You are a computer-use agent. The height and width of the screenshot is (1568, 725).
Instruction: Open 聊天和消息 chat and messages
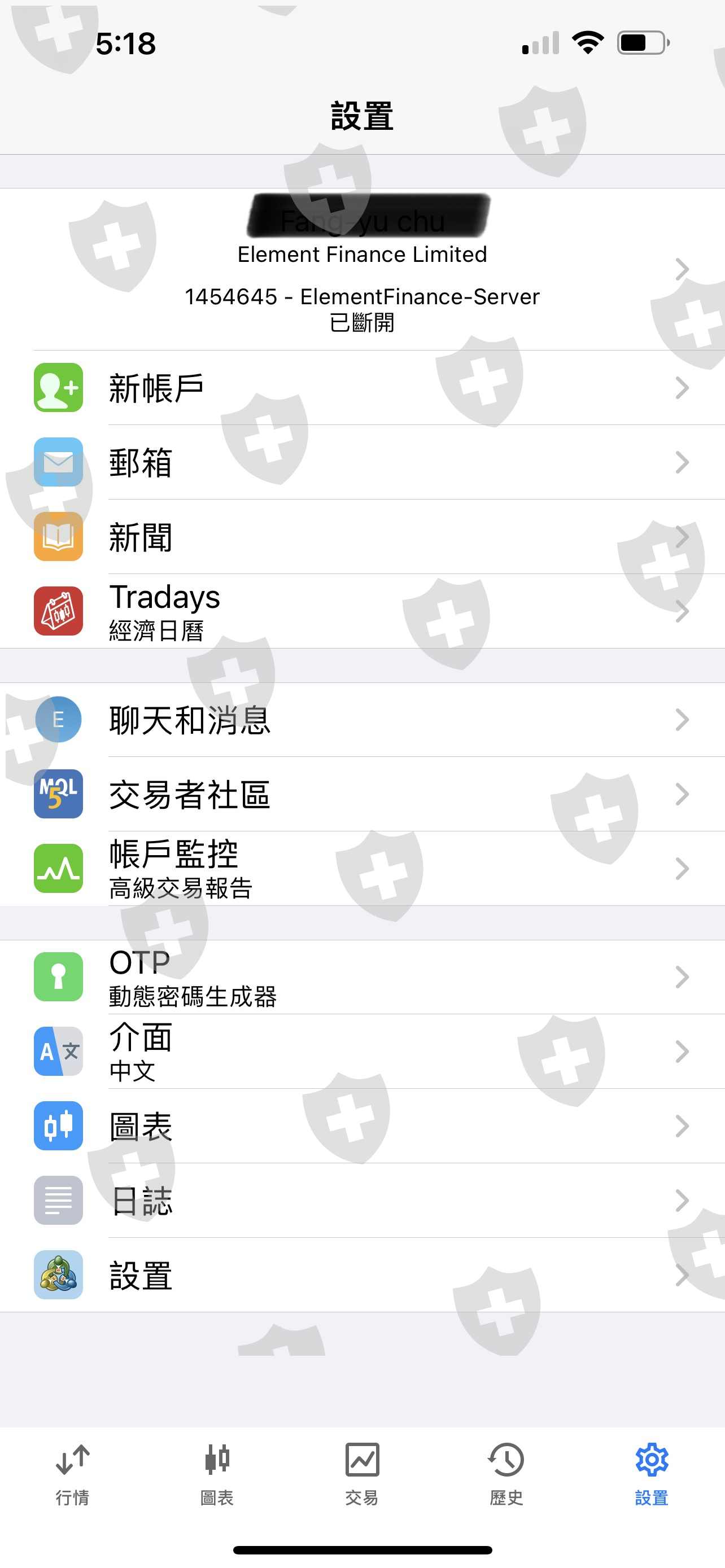coord(362,720)
